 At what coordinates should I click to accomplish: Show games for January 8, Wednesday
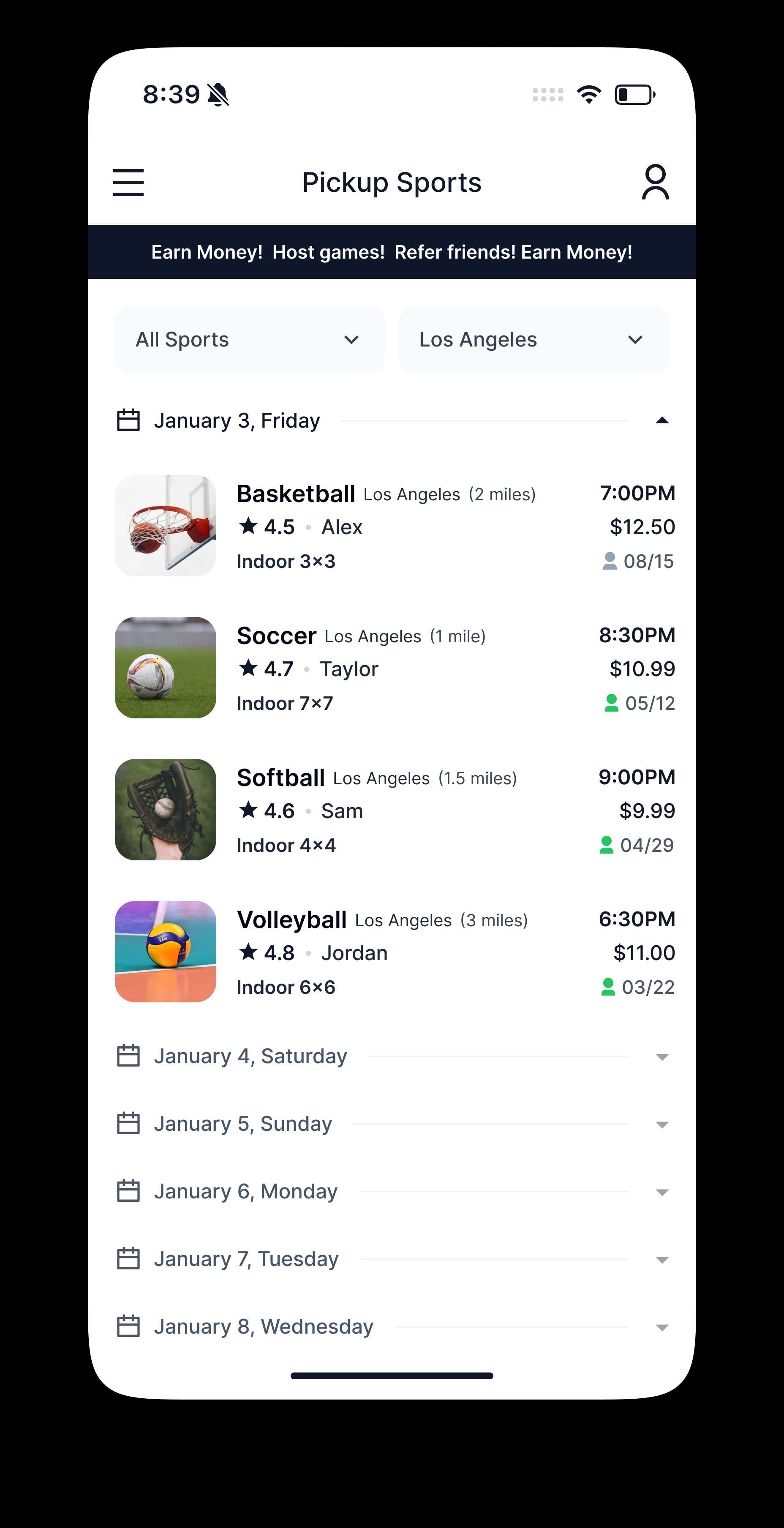(392, 1327)
